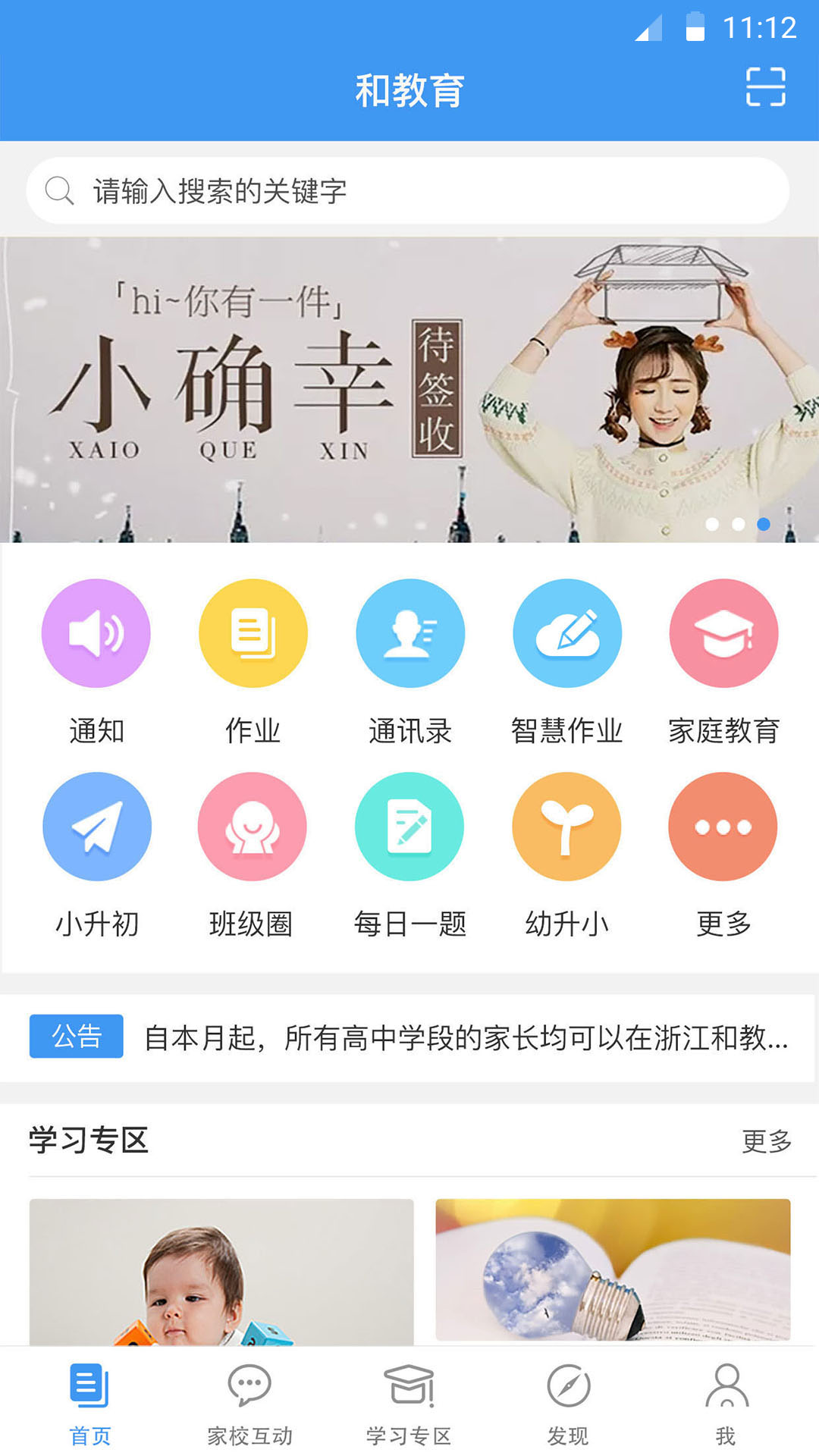Open the light bulb book card

(x=613, y=1269)
